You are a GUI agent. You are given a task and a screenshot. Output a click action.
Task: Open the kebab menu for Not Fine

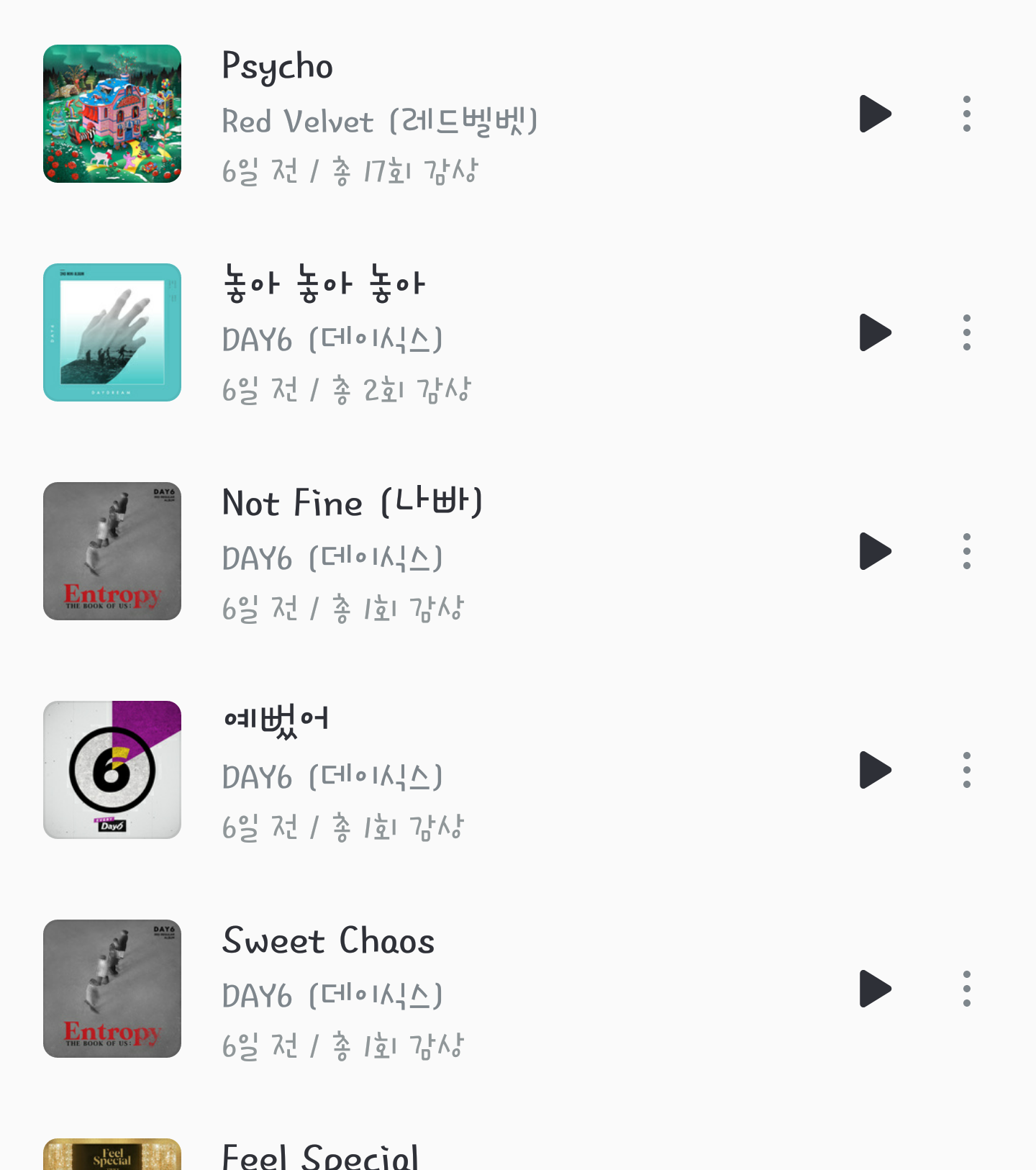(x=968, y=550)
